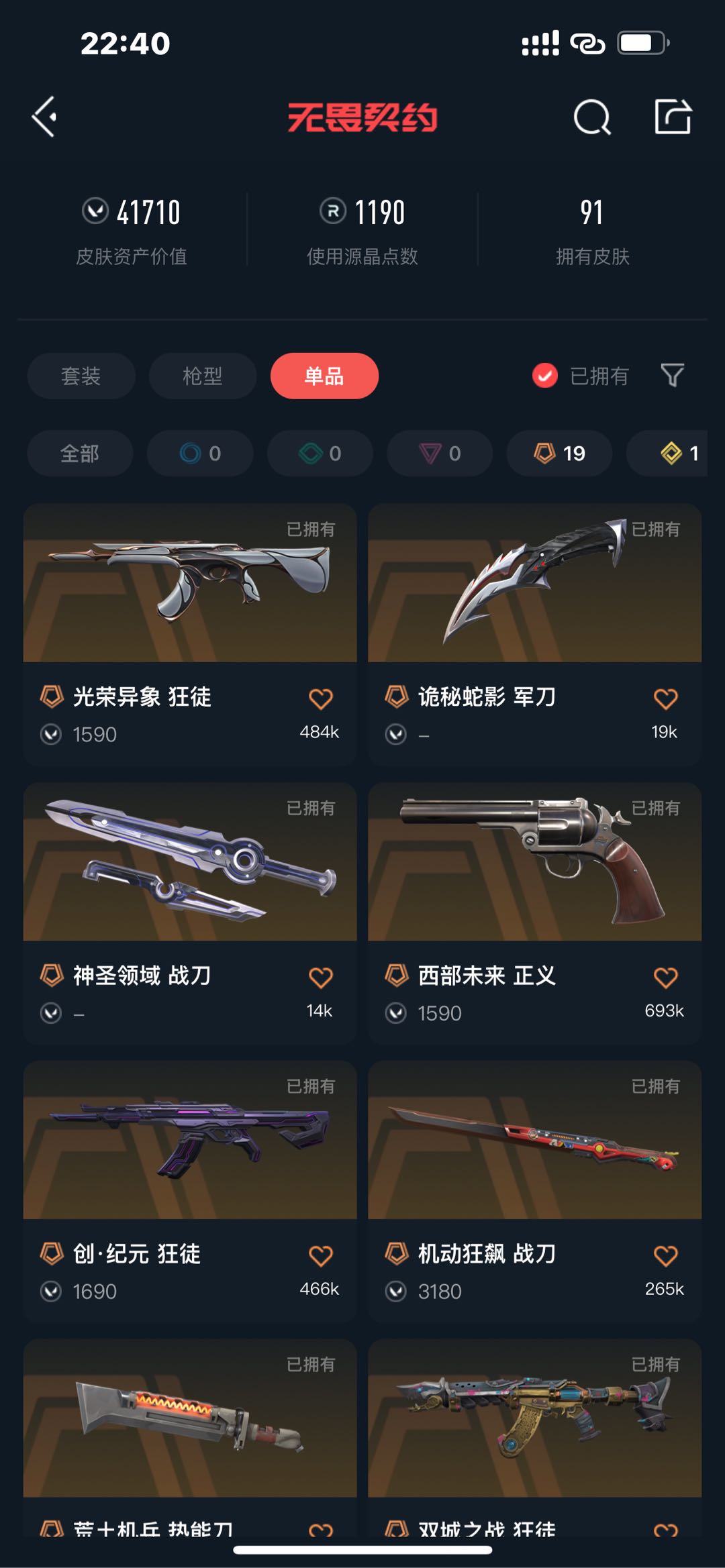Select the 全部 rarity chip
Image resolution: width=725 pixels, height=1568 pixels.
point(80,454)
